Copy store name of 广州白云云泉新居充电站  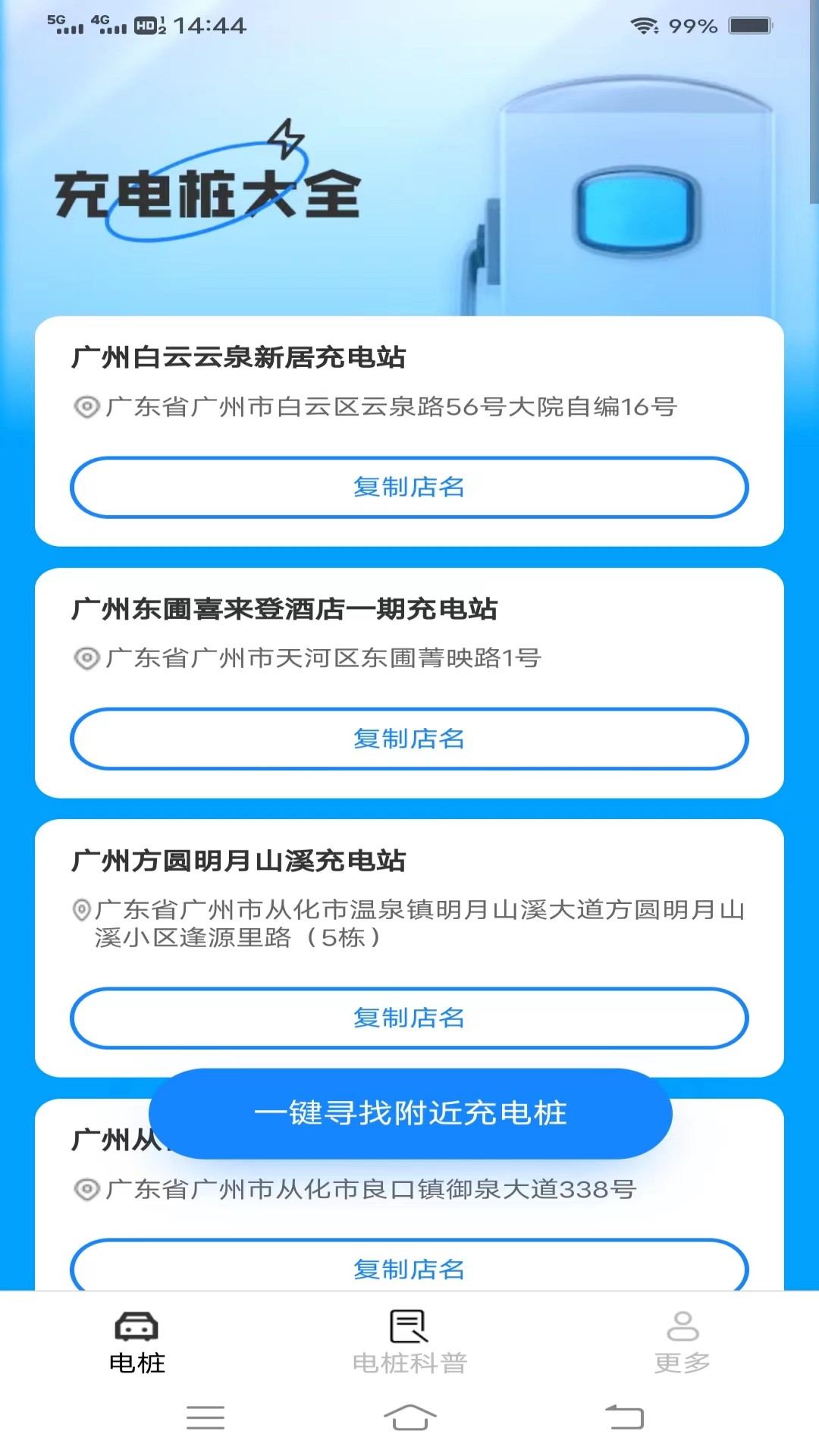tap(409, 488)
